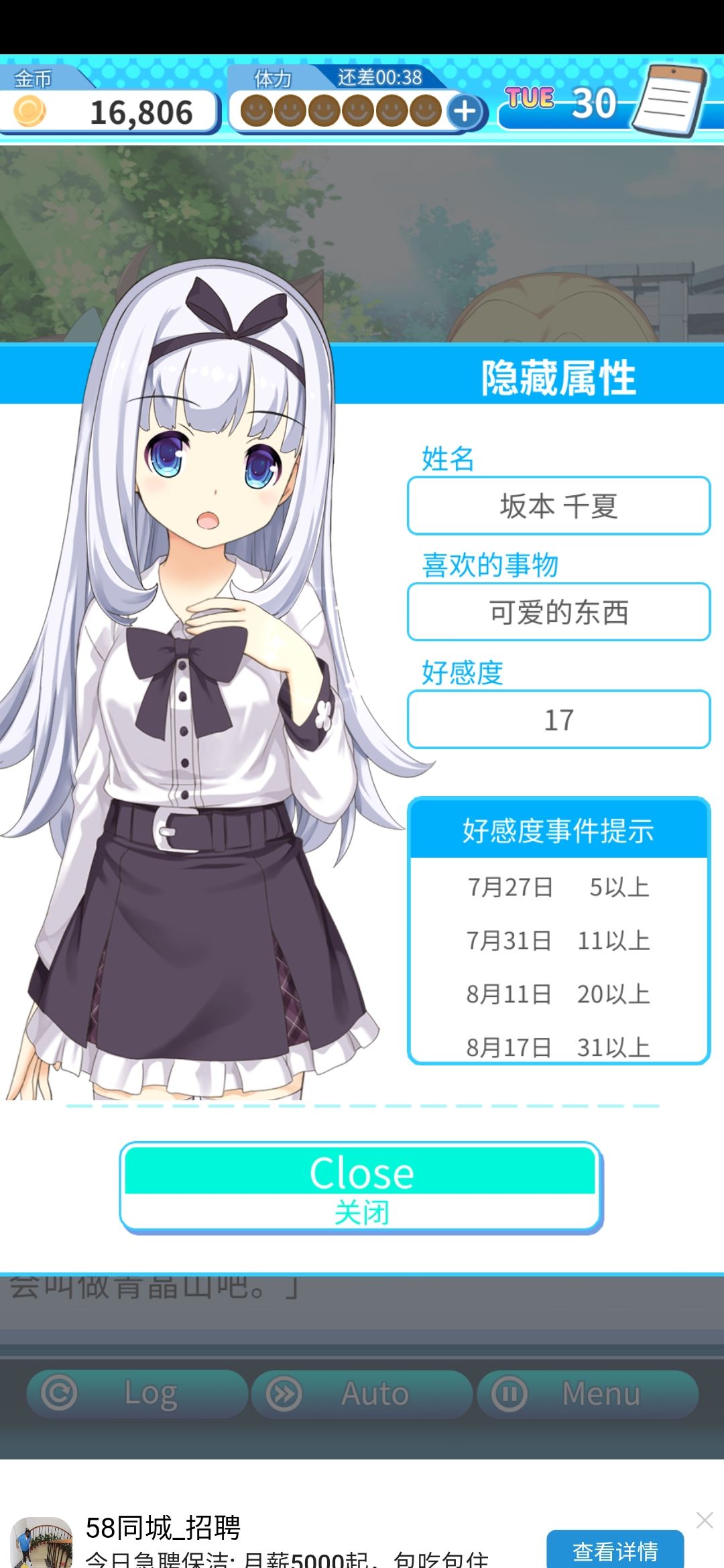The image size is (724, 1568).
Task: Expand the 好感度事件提示 hint panel
Action: coord(561,832)
